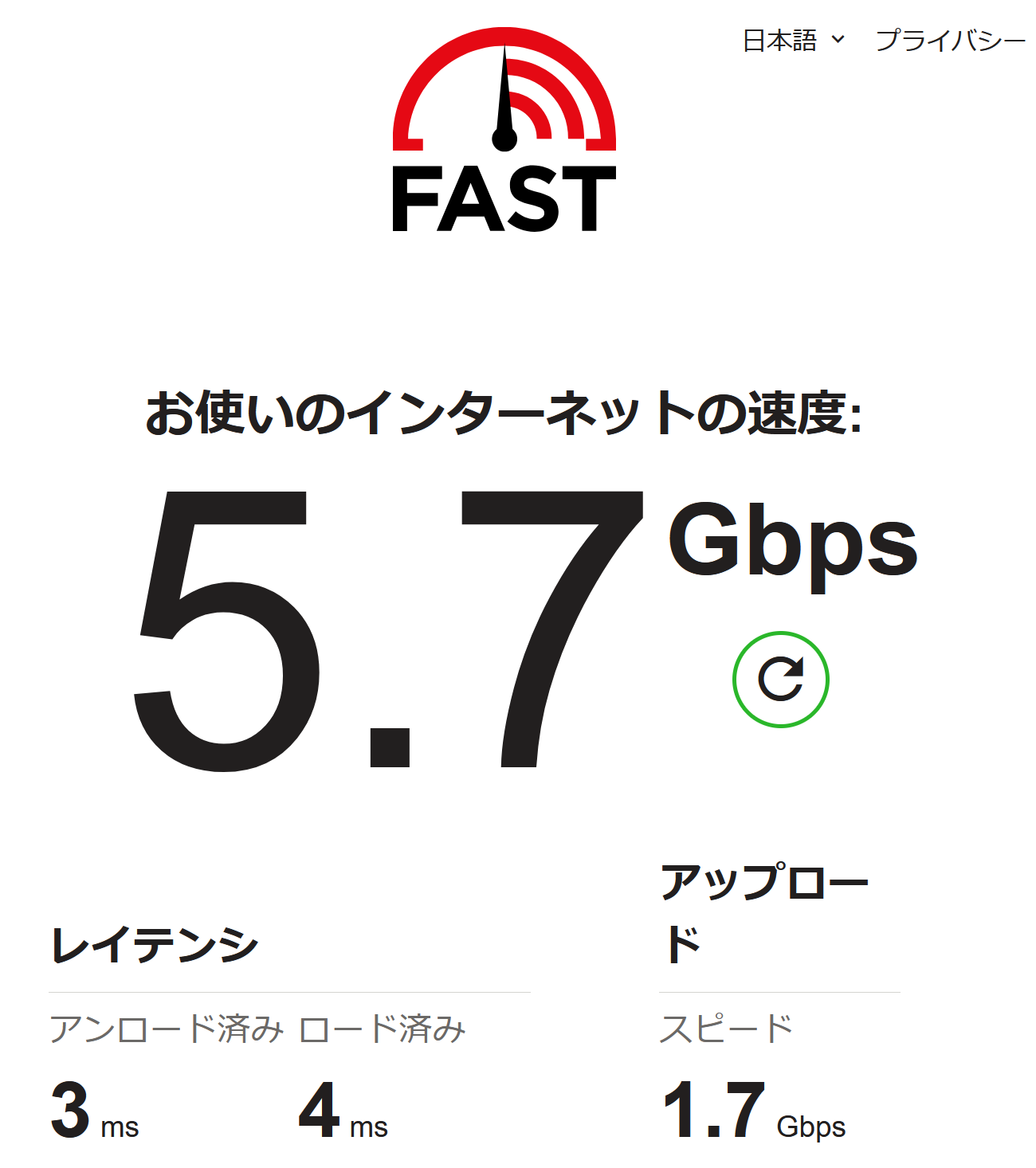Rerun the speed test with the refresh button
Screen dimensions: 1036x1168
point(780,679)
